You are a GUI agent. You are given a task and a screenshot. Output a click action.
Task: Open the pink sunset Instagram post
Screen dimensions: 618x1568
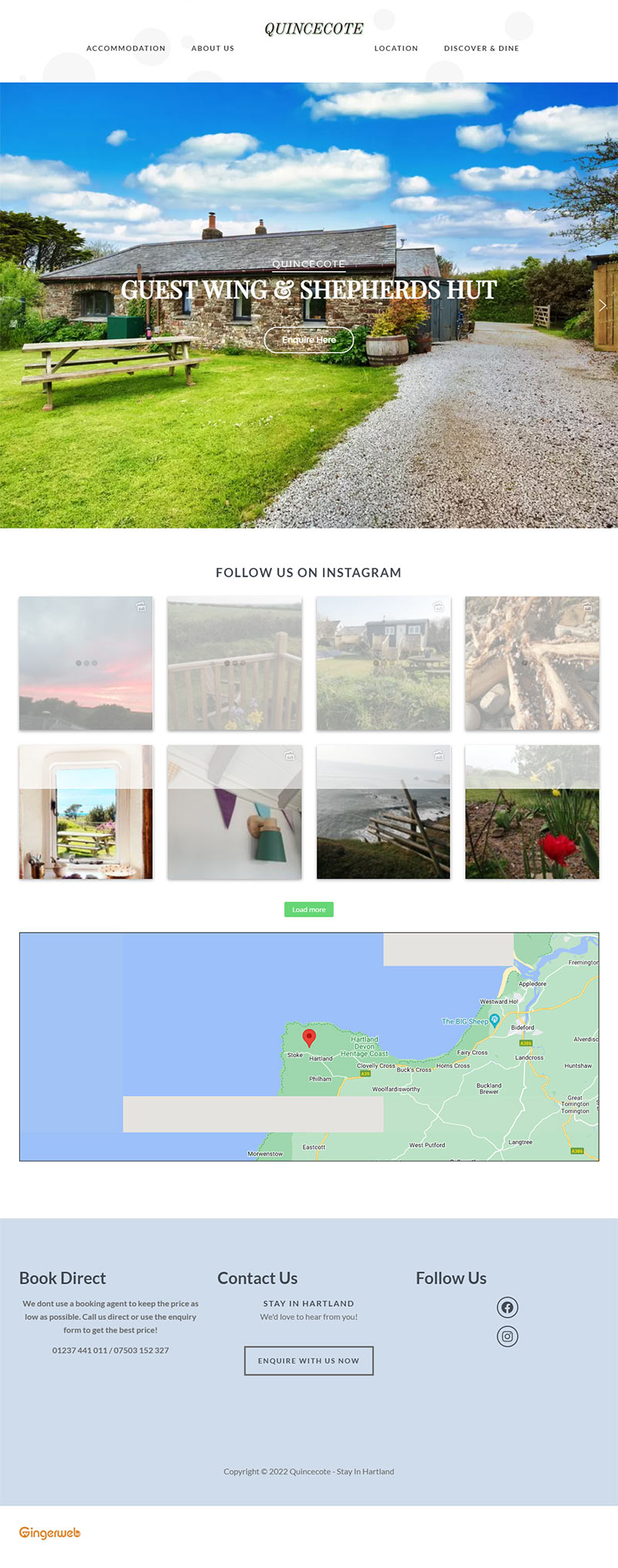click(86, 663)
